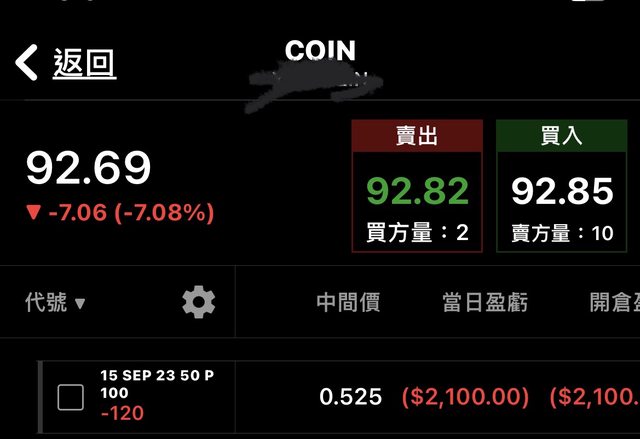Screen dimensions: 640x439
Task: Sort positions by 當日盈虧 column
Action: 485,302
